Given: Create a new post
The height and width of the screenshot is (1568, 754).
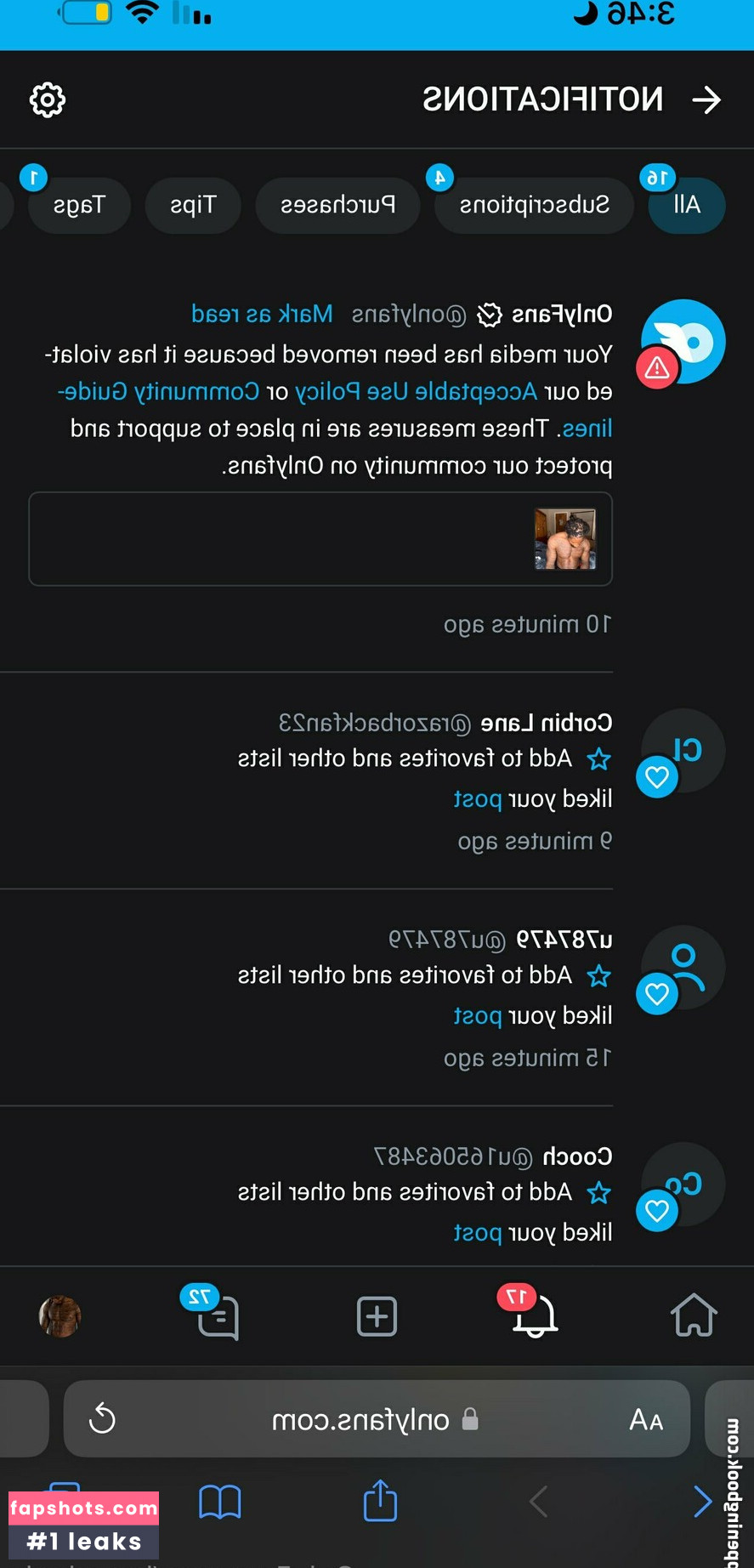Looking at the screenshot, I should (x=377, y=1316).
